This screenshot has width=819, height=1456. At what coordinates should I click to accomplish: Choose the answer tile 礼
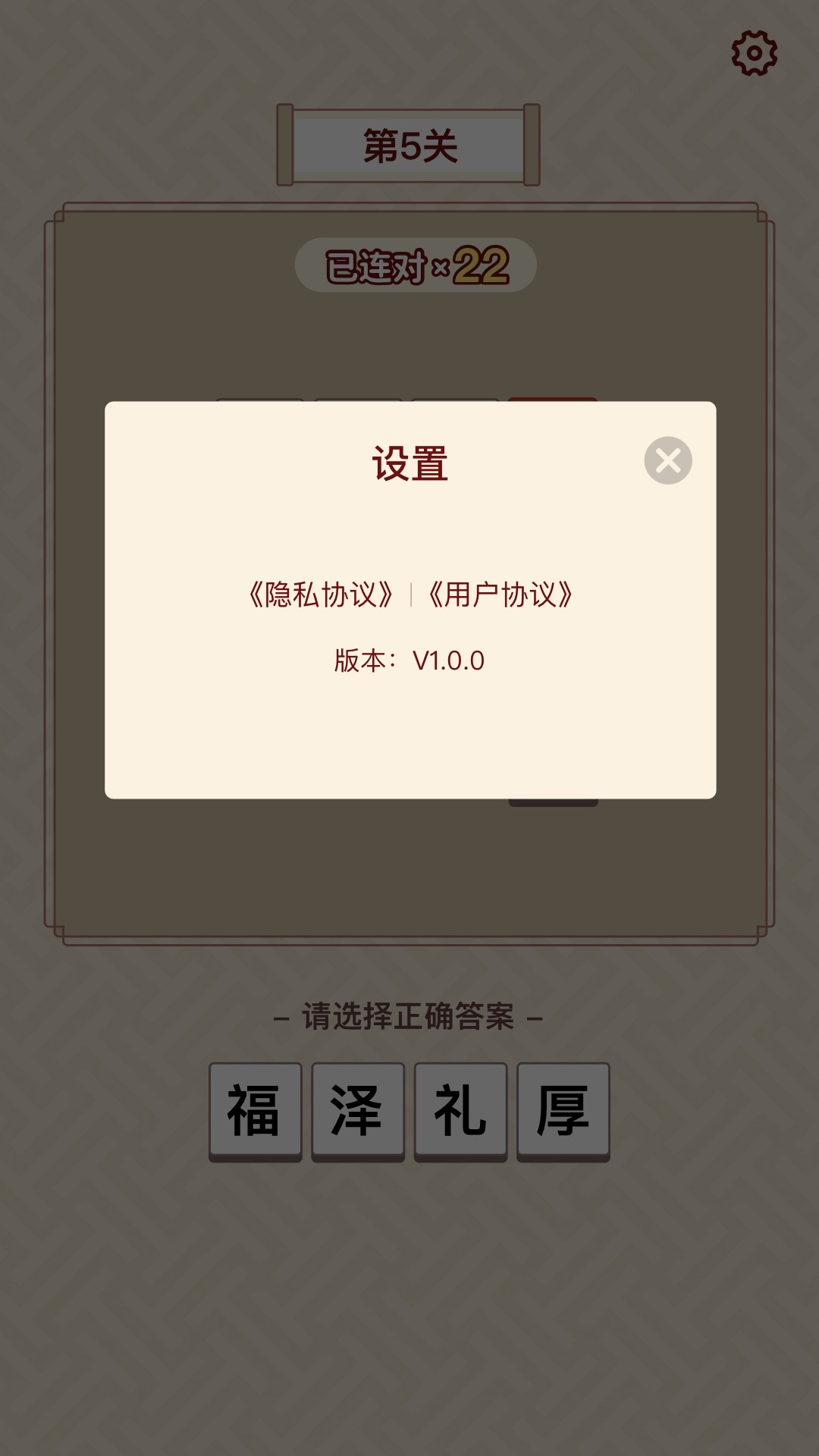point(460,1112)
